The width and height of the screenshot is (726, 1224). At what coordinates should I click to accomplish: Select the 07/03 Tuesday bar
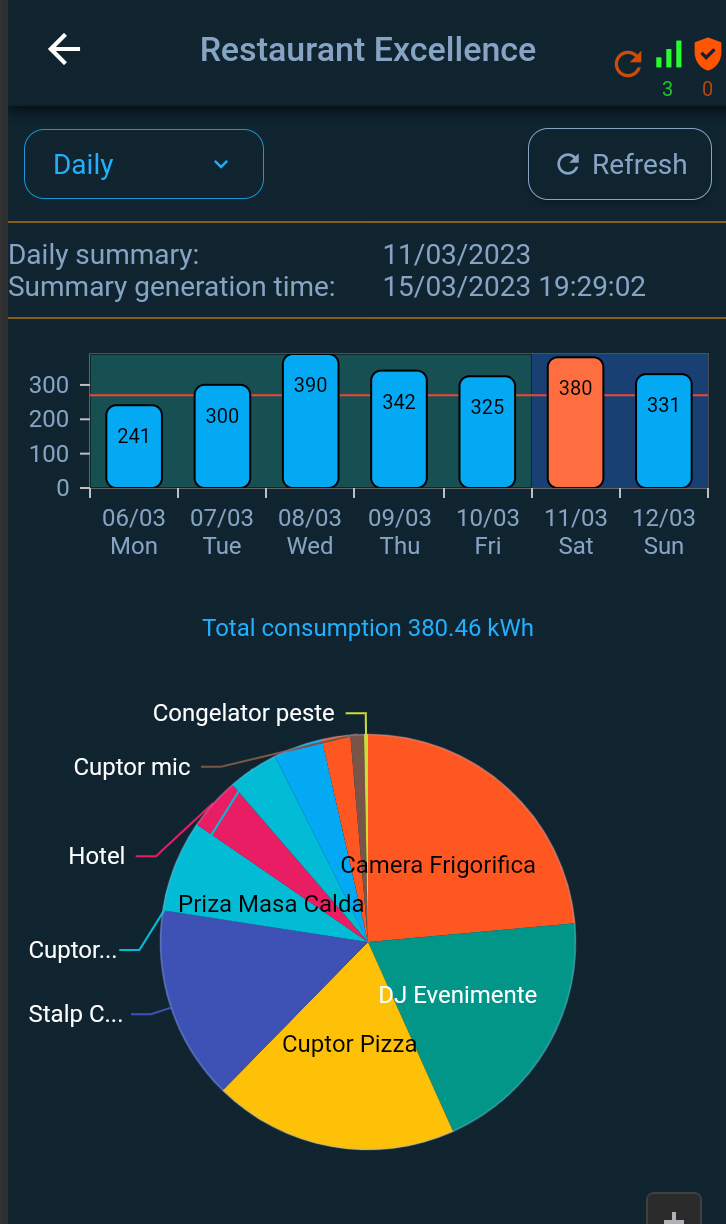222,436
